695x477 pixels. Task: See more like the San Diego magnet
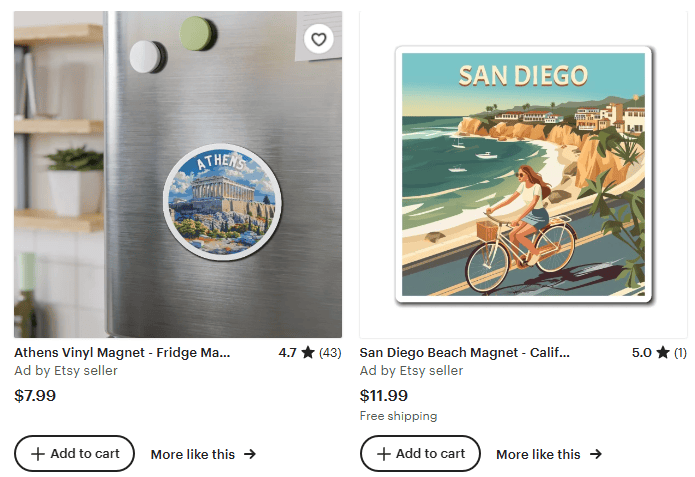click(x=549, y=454)
